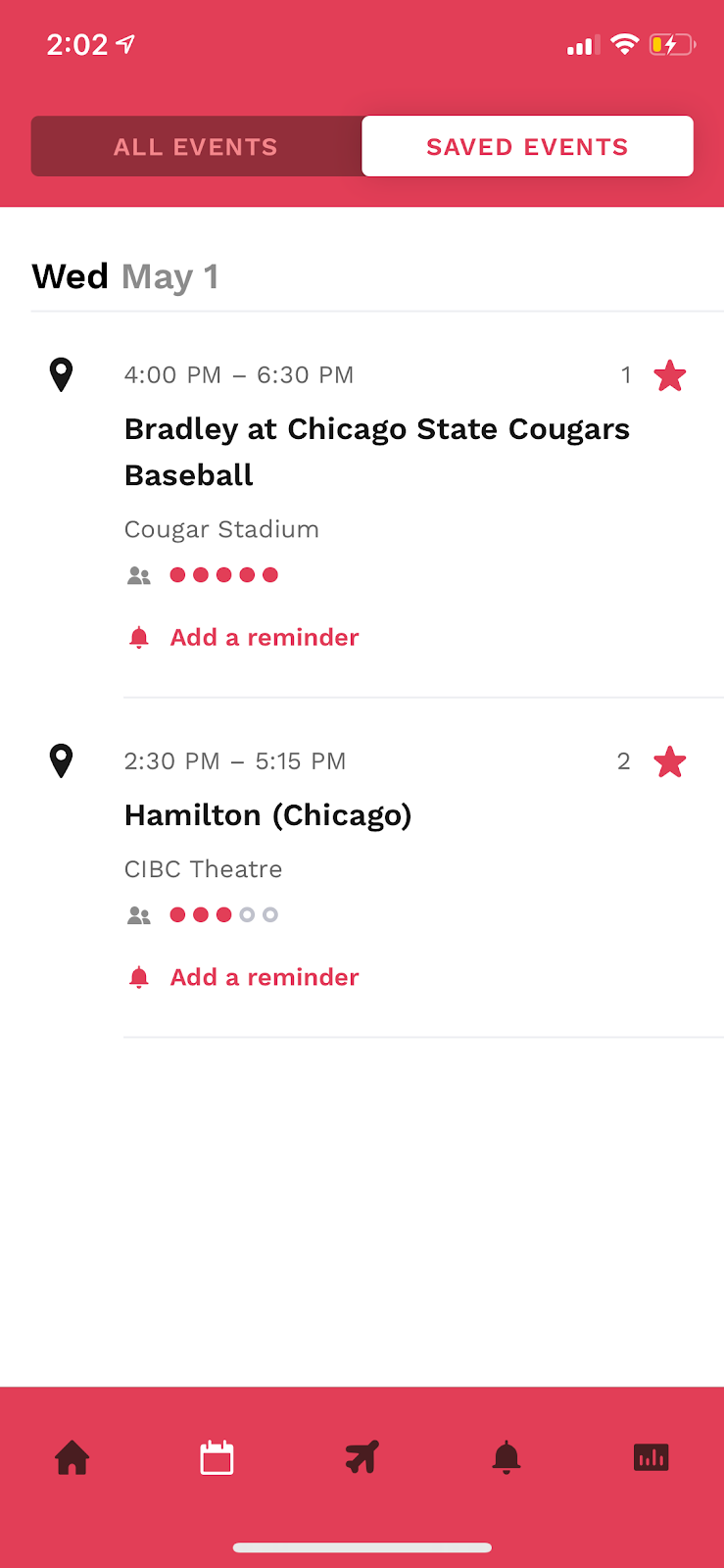Open the notifications bell tab
The height and width of the screenshot is (1568, 724).
pyautogui.click(x=506, y=1458)
